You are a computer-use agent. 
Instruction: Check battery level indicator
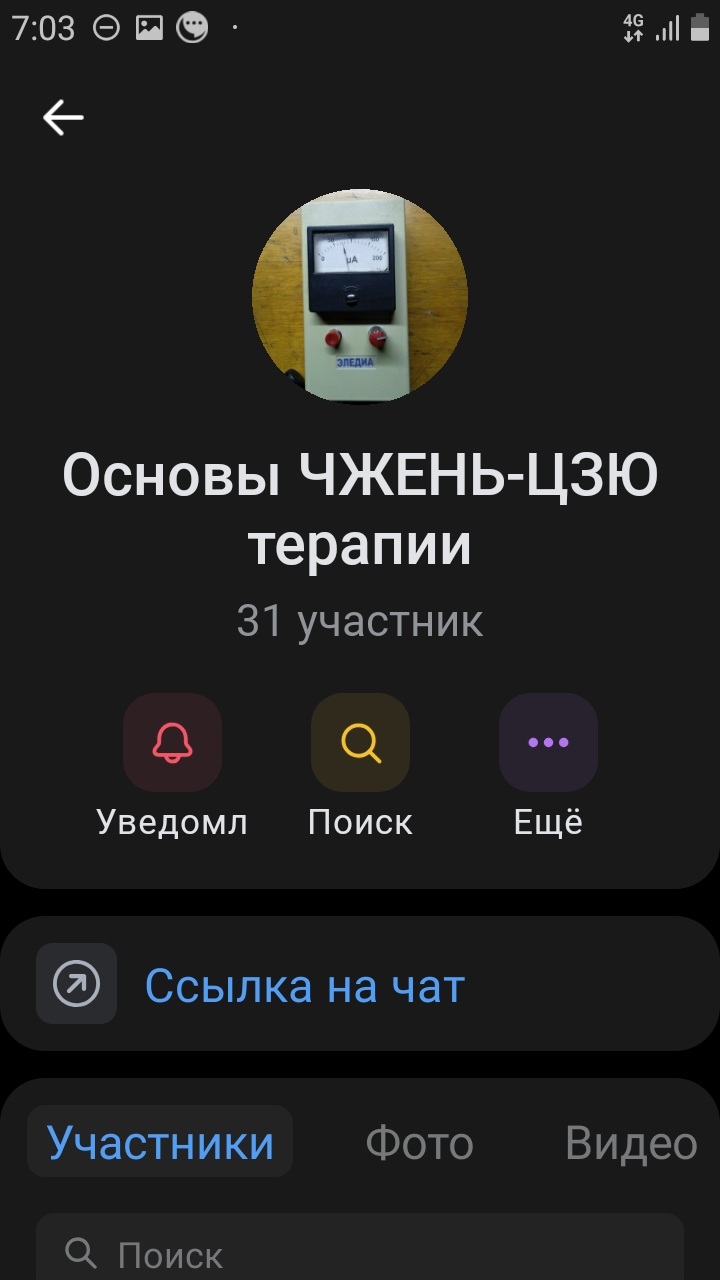coord(699,27)
